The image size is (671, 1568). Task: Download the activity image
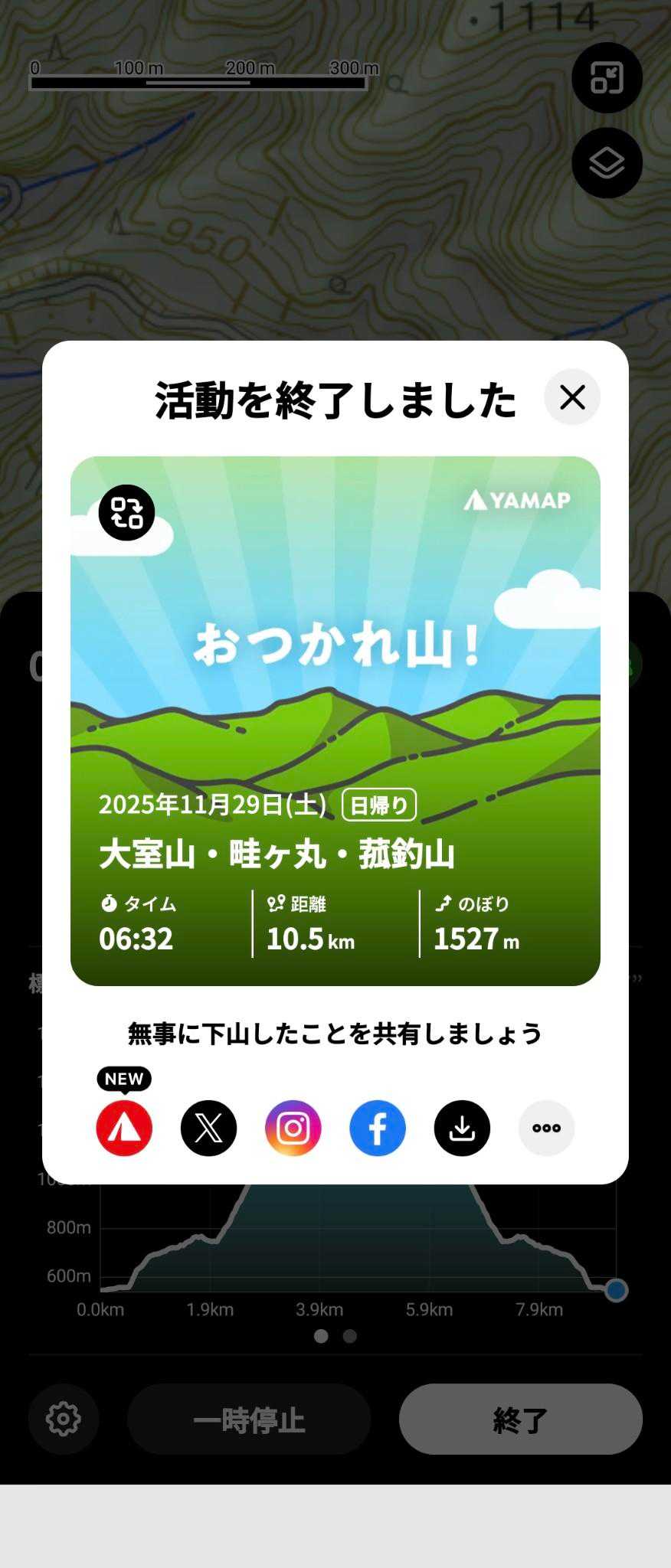[x=462, y=1128]
